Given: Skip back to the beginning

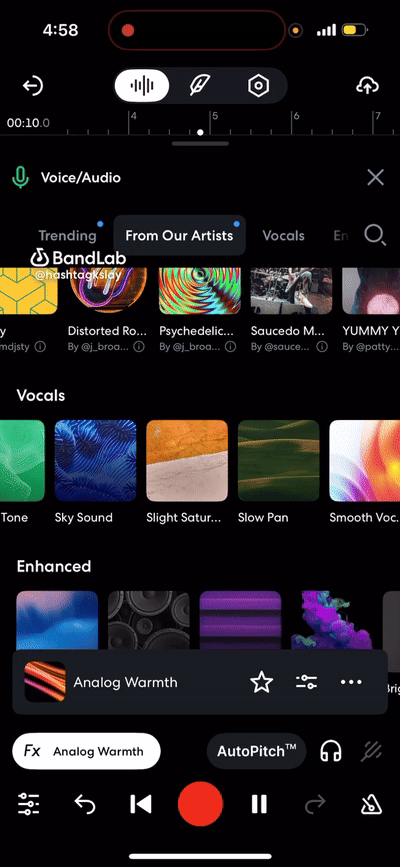Looking at the screenshot, I should [x=141, y=804].
